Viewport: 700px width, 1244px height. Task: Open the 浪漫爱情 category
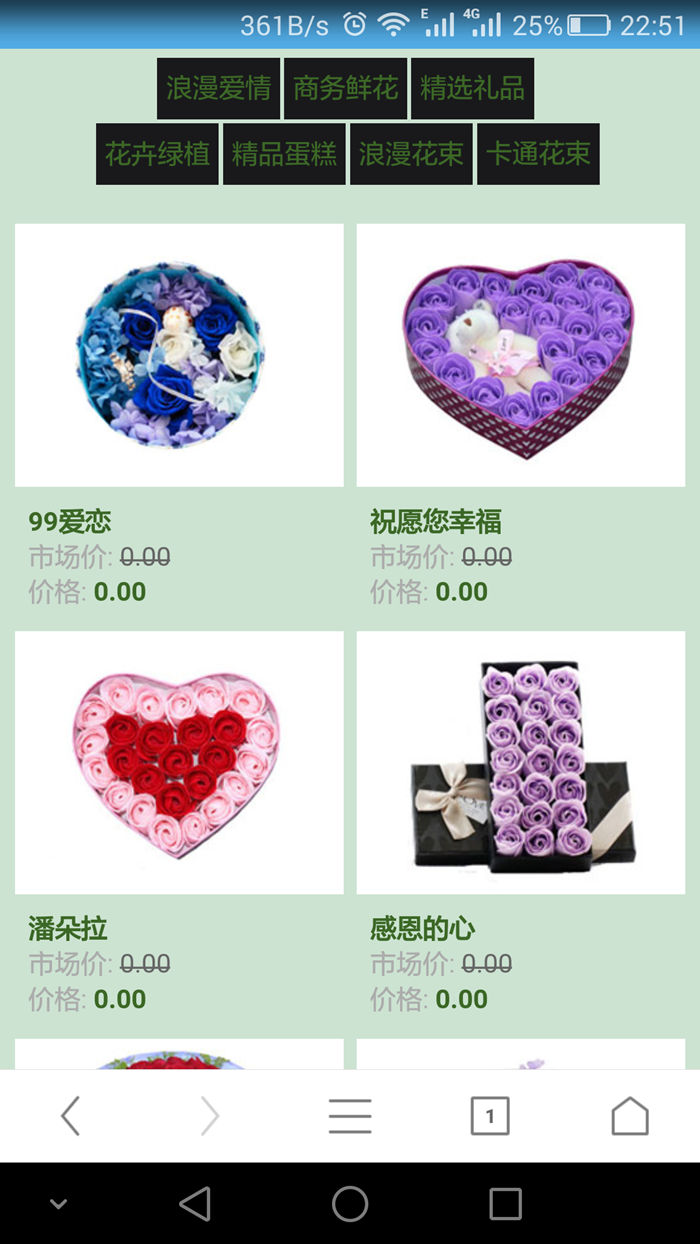pyautogui.click(x=218, y=89)
